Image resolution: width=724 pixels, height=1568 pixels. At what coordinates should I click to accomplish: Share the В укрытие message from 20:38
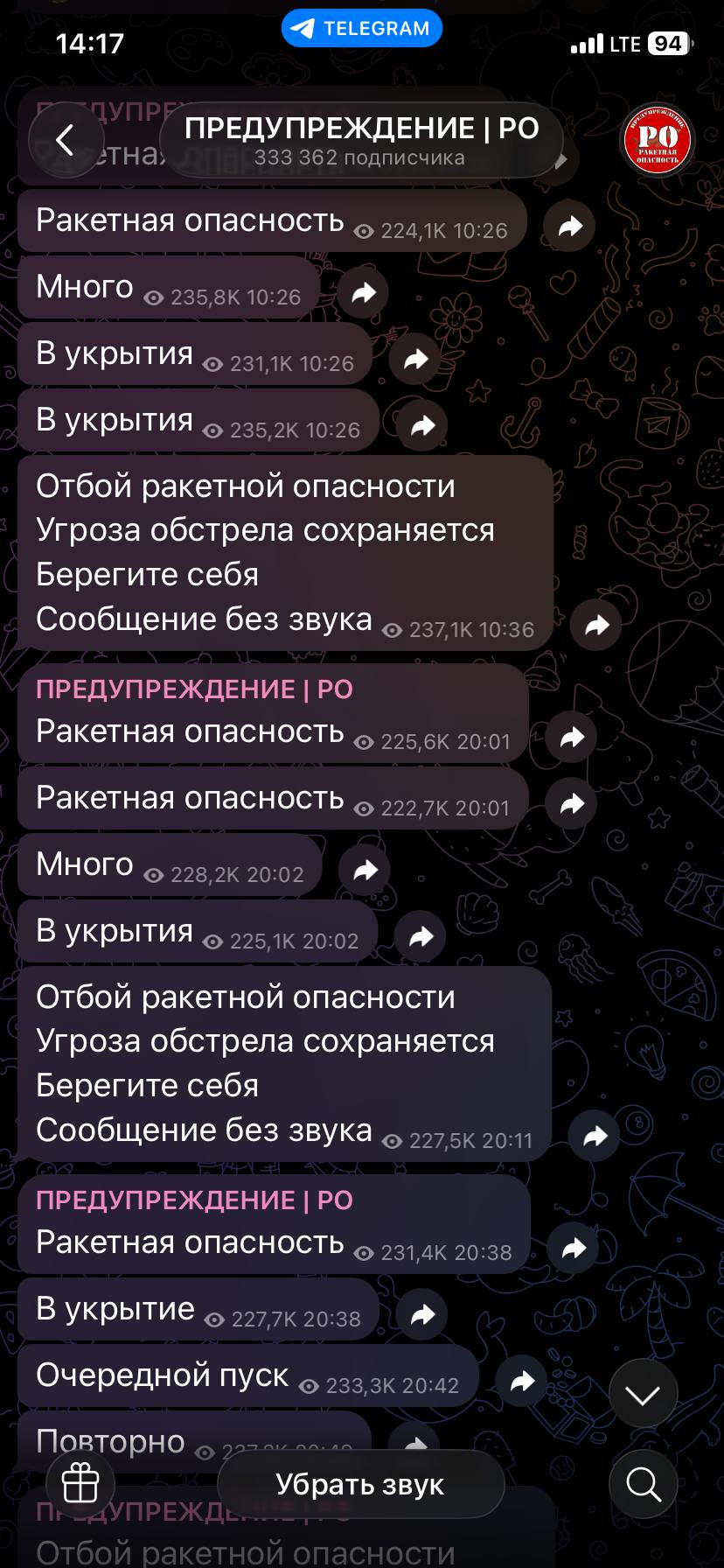pyautogui.click(x=423, y=1314)
